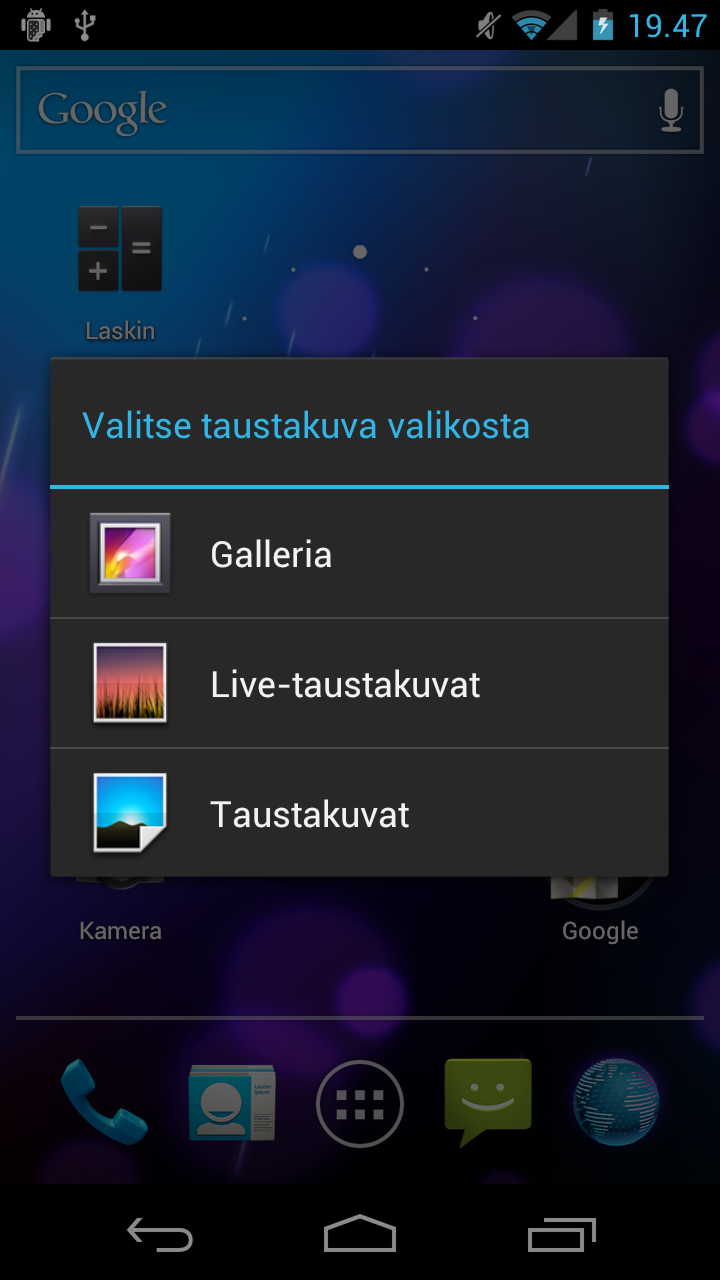Choose Live-taustakuvat option
Viewport: 720px width, 1280px height.
[359, 684]
